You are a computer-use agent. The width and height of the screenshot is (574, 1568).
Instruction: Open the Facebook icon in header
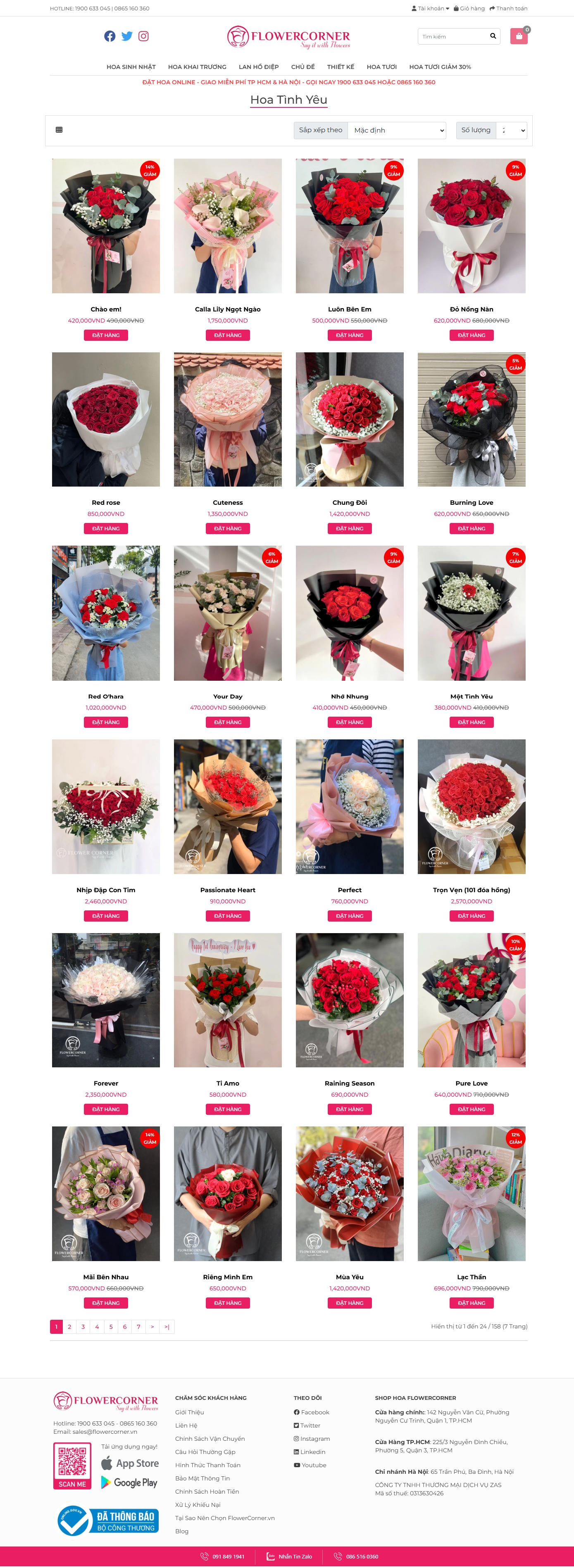(110, 36)
